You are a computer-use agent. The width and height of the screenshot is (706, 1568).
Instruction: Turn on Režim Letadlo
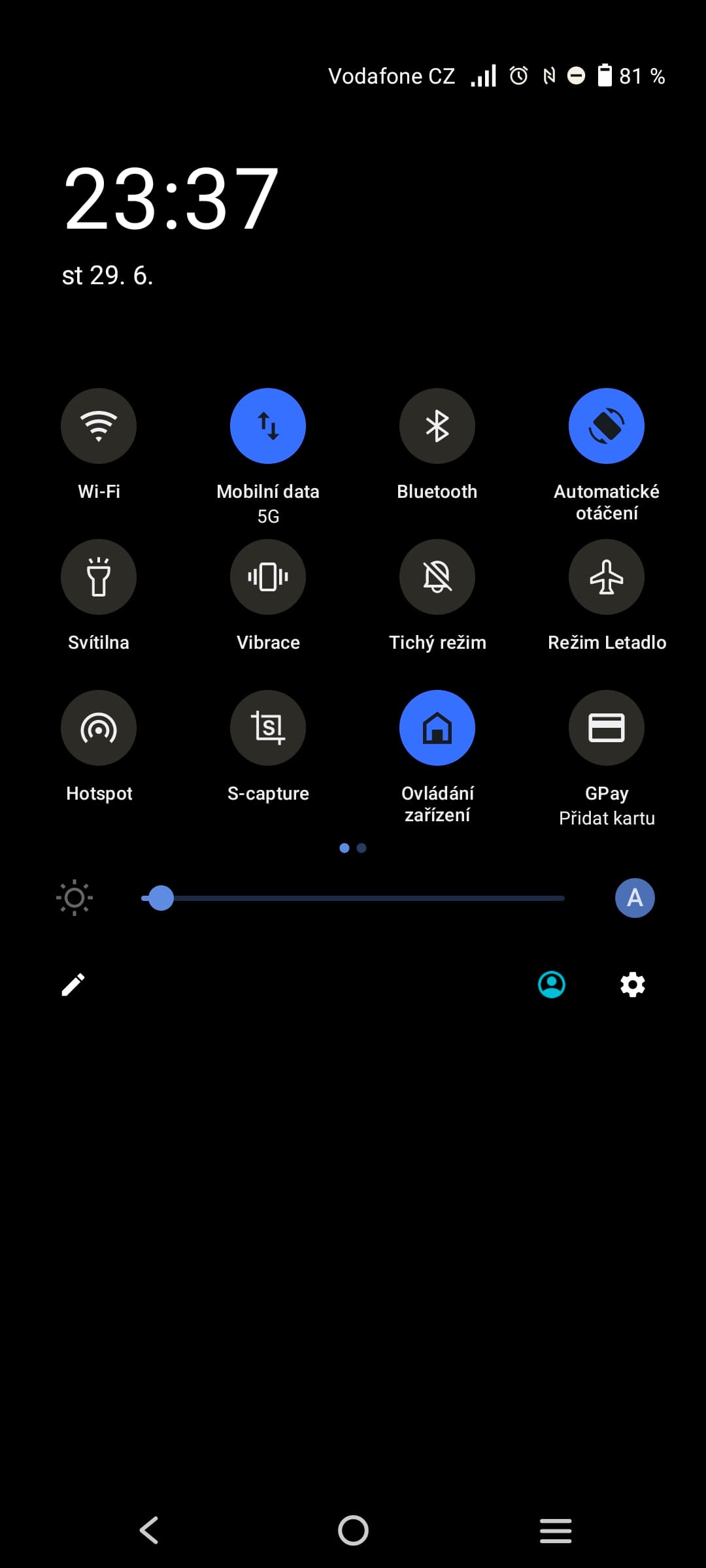click(607, 577)
